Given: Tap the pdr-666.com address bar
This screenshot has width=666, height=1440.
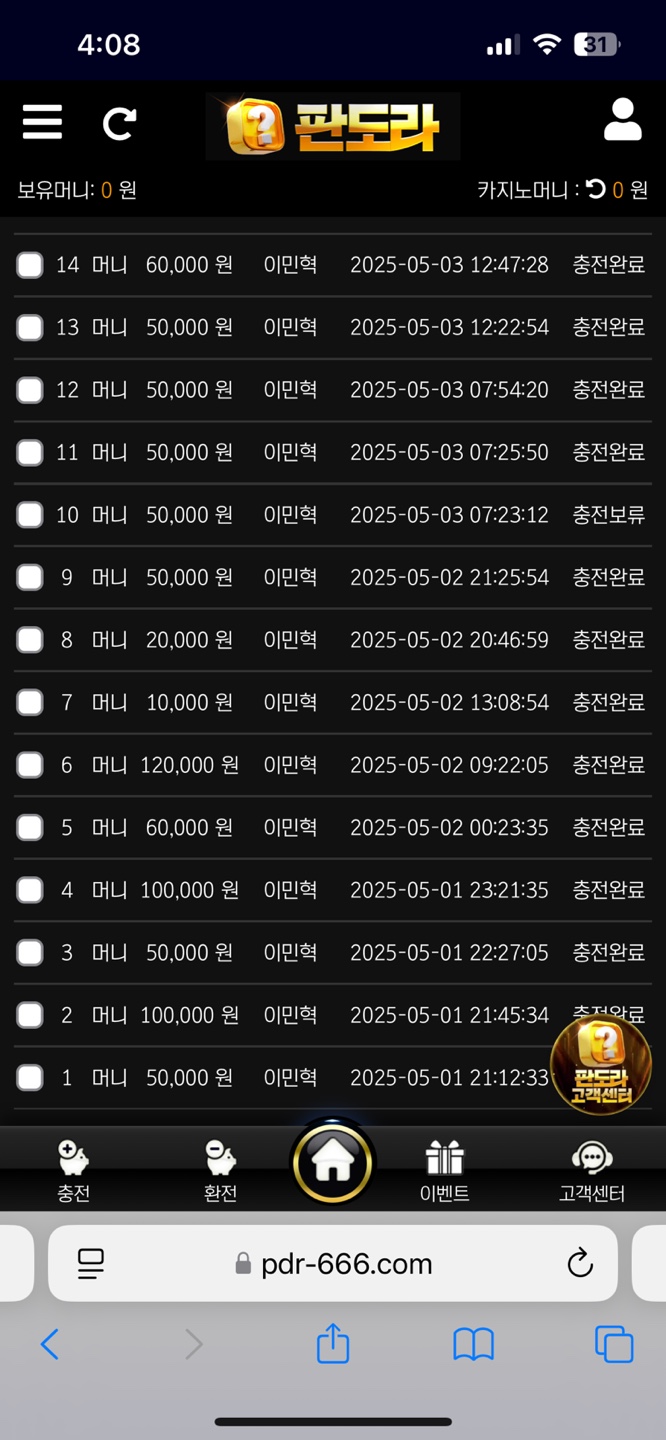Looking at the screenshot, I should point(333,1264).
